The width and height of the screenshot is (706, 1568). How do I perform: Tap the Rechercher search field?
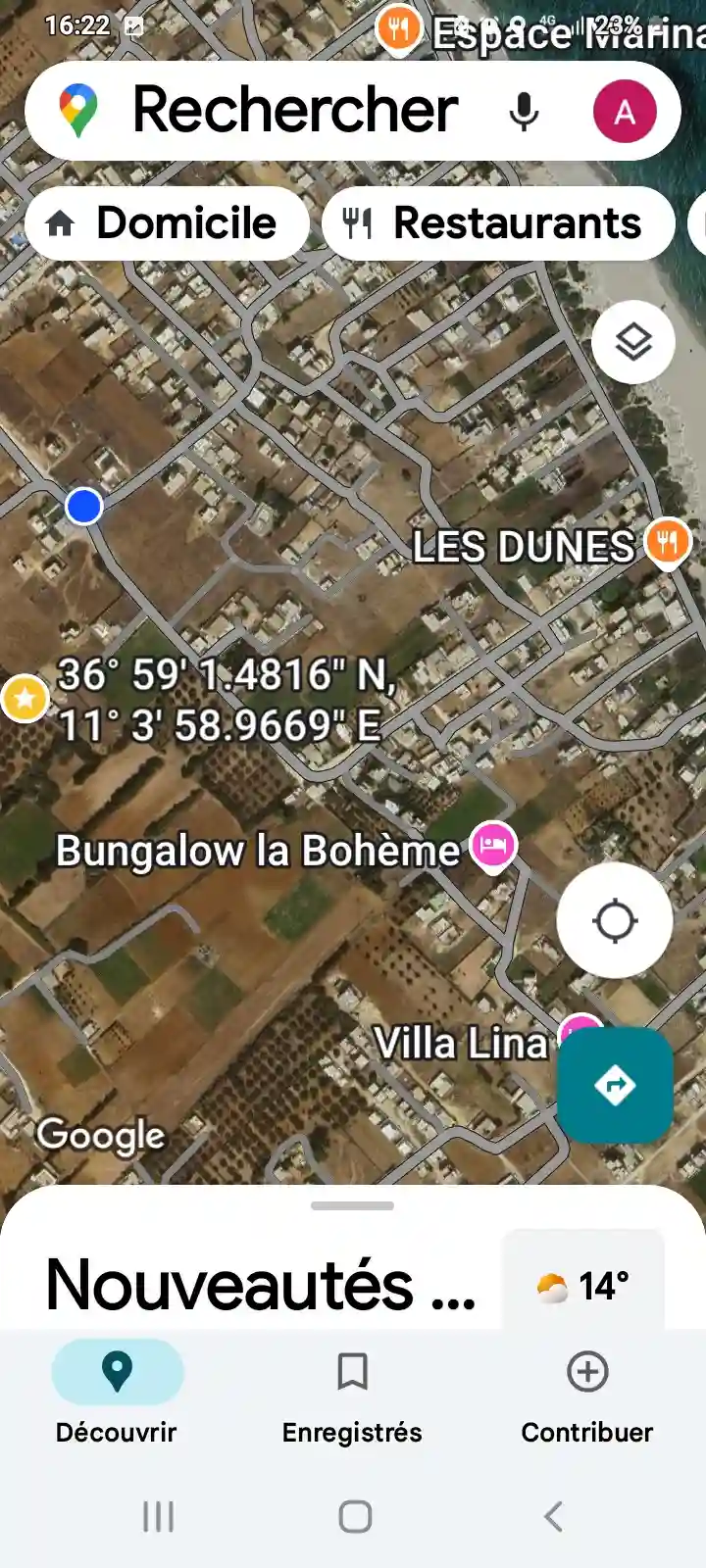click(x=294, y=111)
